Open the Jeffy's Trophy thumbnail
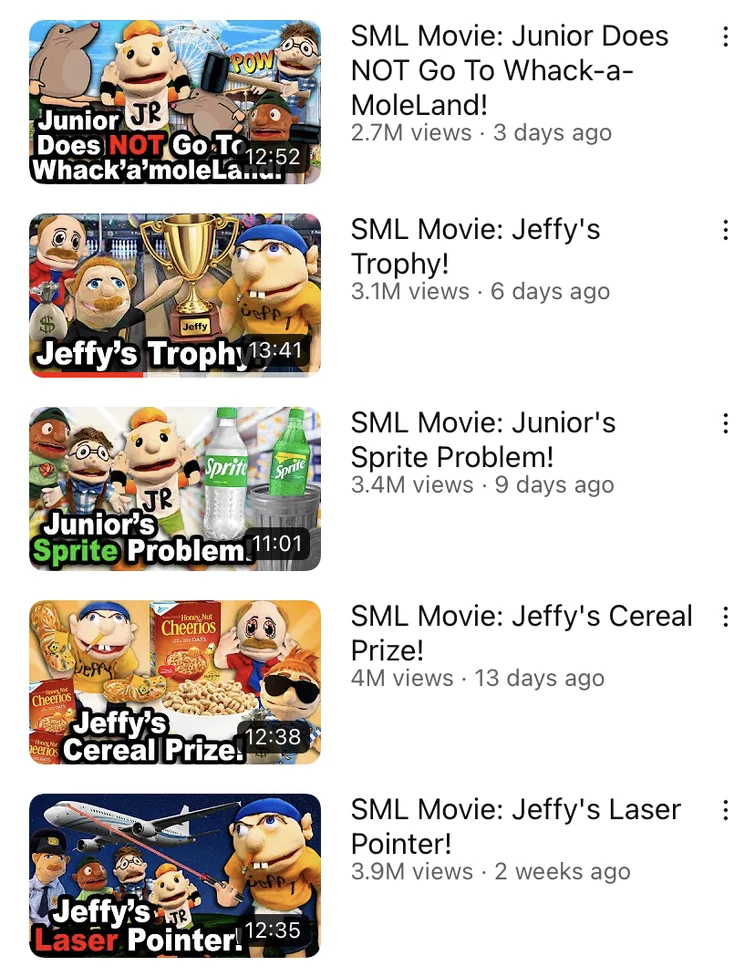 tap(176, 295)
